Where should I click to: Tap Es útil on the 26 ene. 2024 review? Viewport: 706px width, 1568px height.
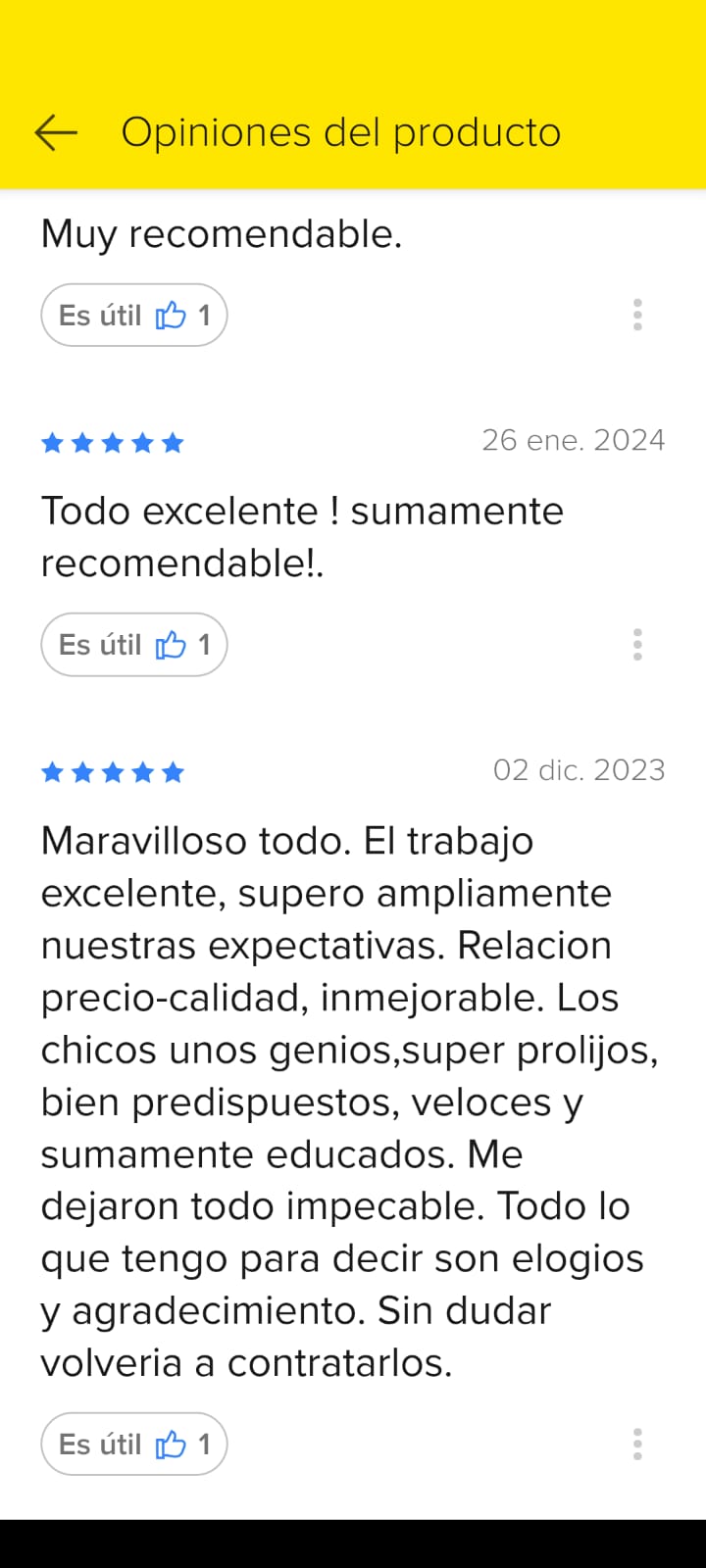coord(134,645)
